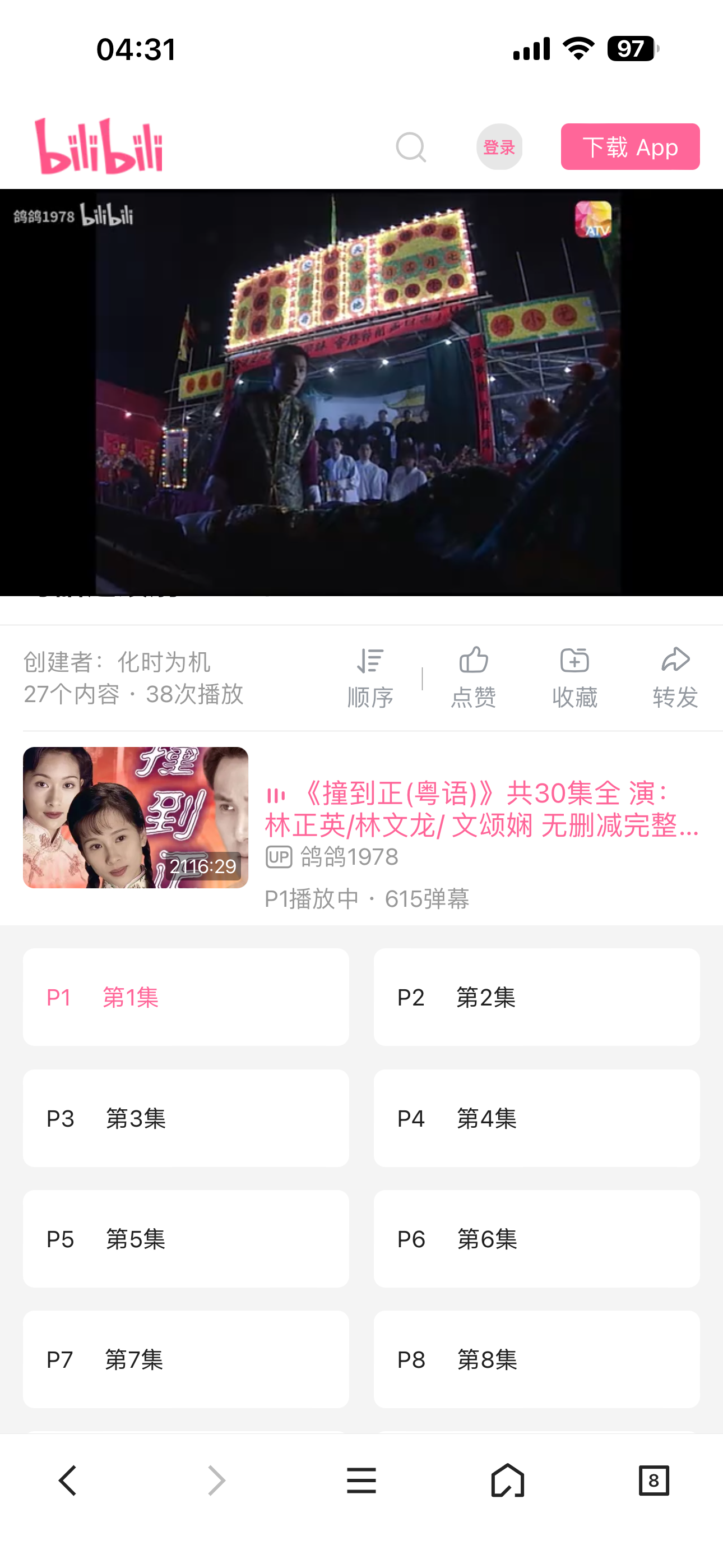723x1568 pixels.
Task: Toggle like state using 点赞
Action: pyautogui.click(x=475, y=676)
